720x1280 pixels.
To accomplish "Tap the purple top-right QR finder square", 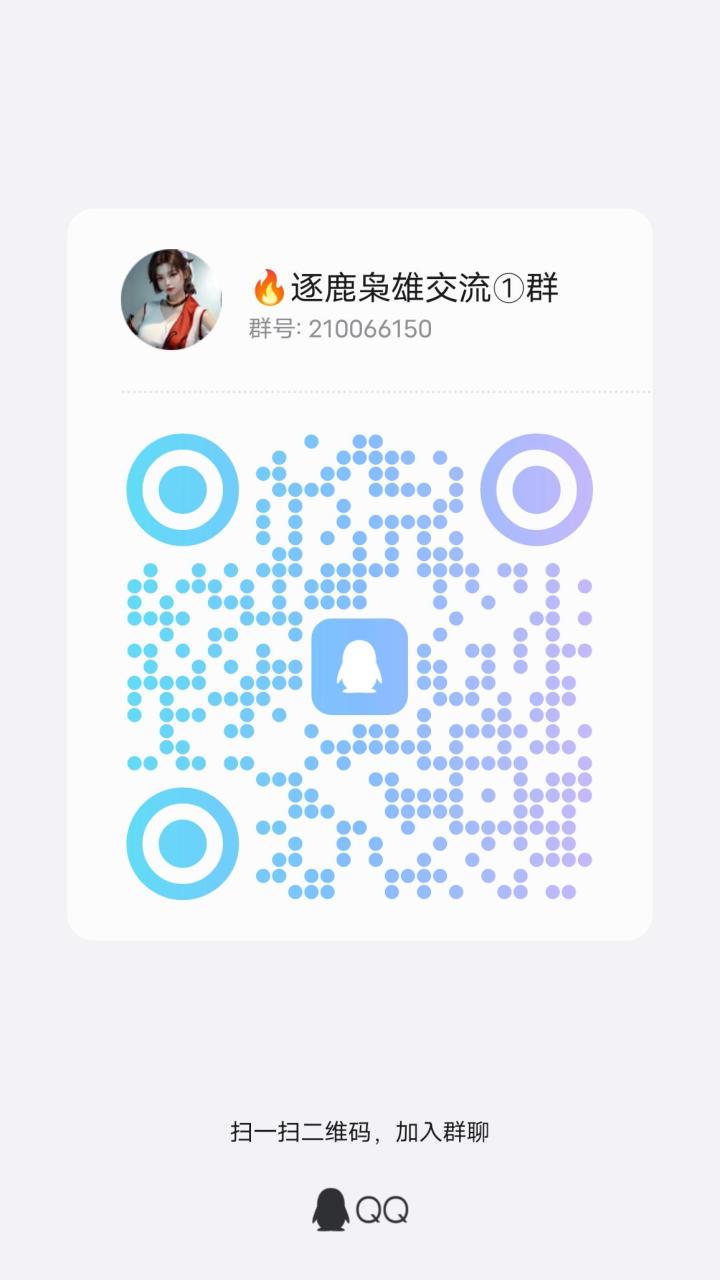I will [x=538, y=489].
